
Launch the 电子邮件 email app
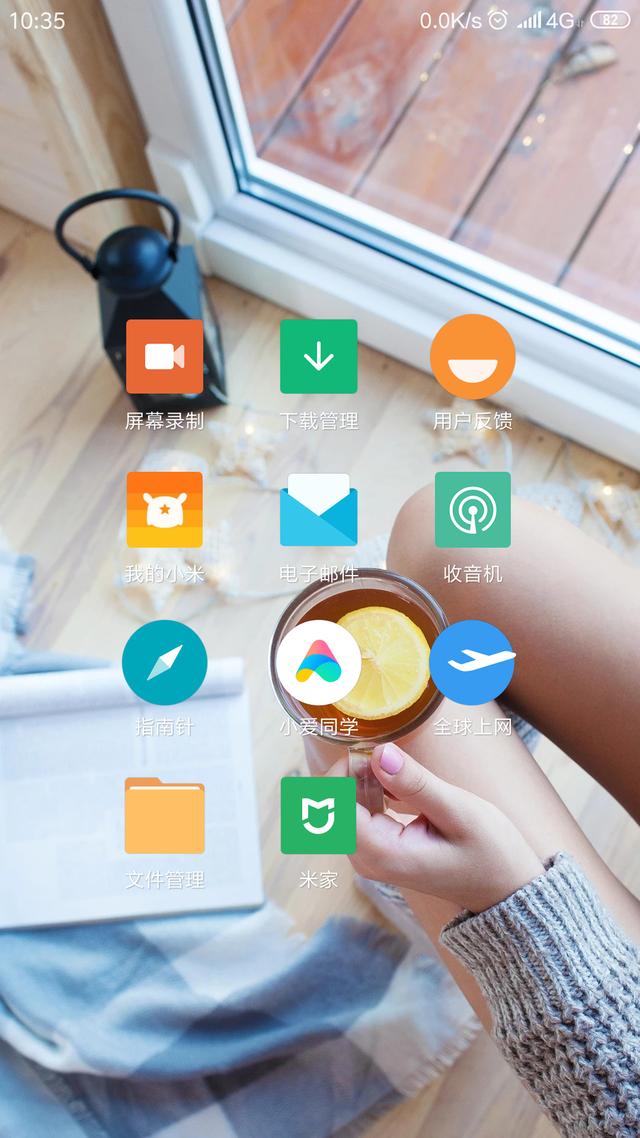click(318, 510)
